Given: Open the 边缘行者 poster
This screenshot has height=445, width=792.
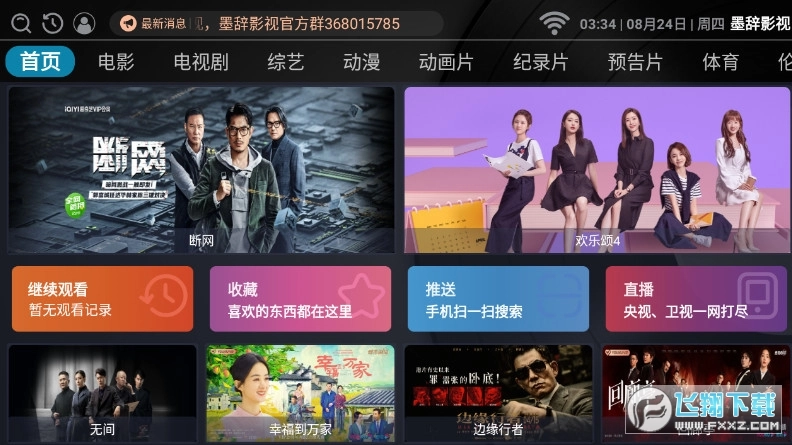Looking at the screenshot, I should pos(498,395).
